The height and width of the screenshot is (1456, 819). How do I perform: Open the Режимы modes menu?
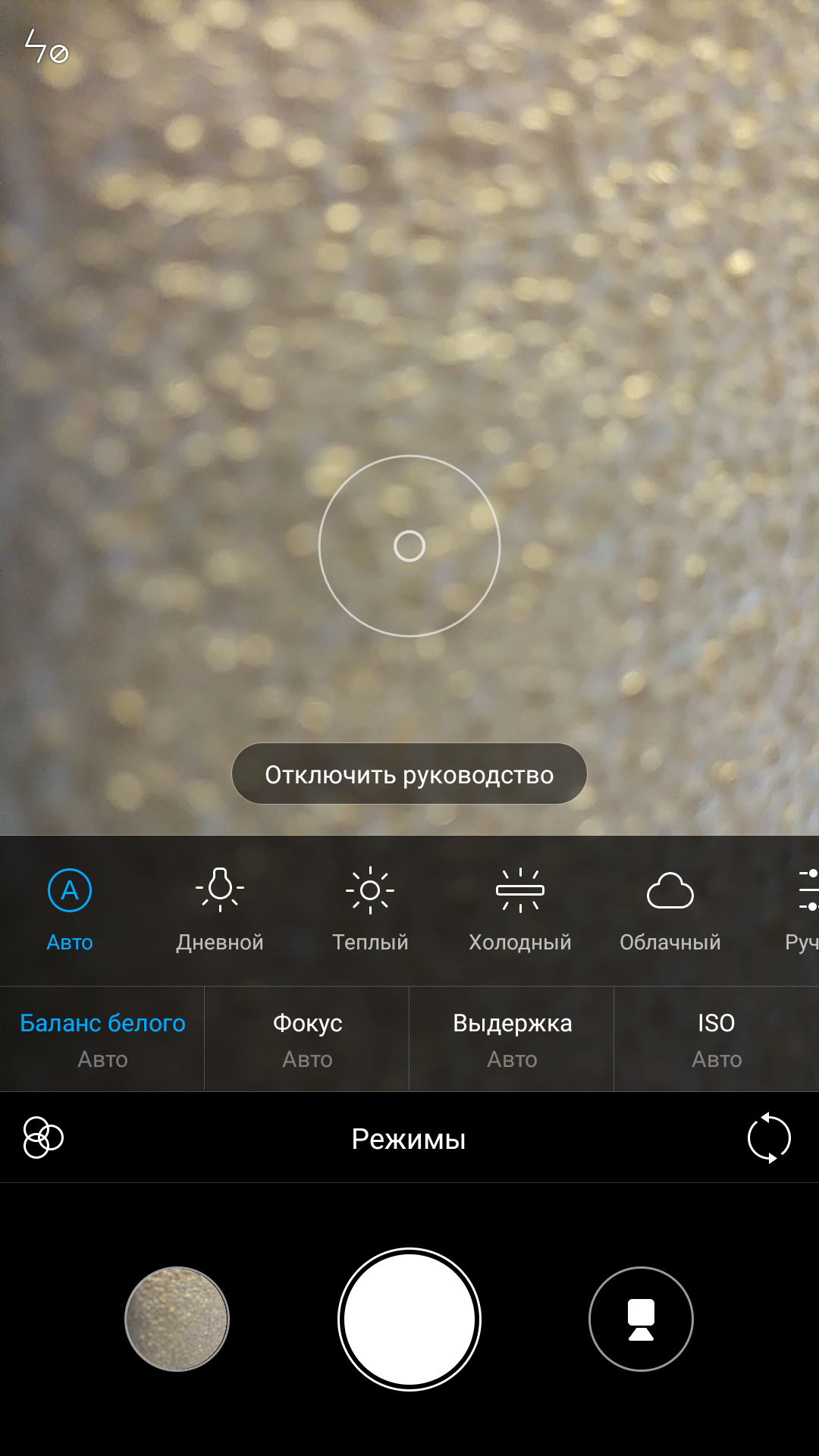coord(409,1139)
